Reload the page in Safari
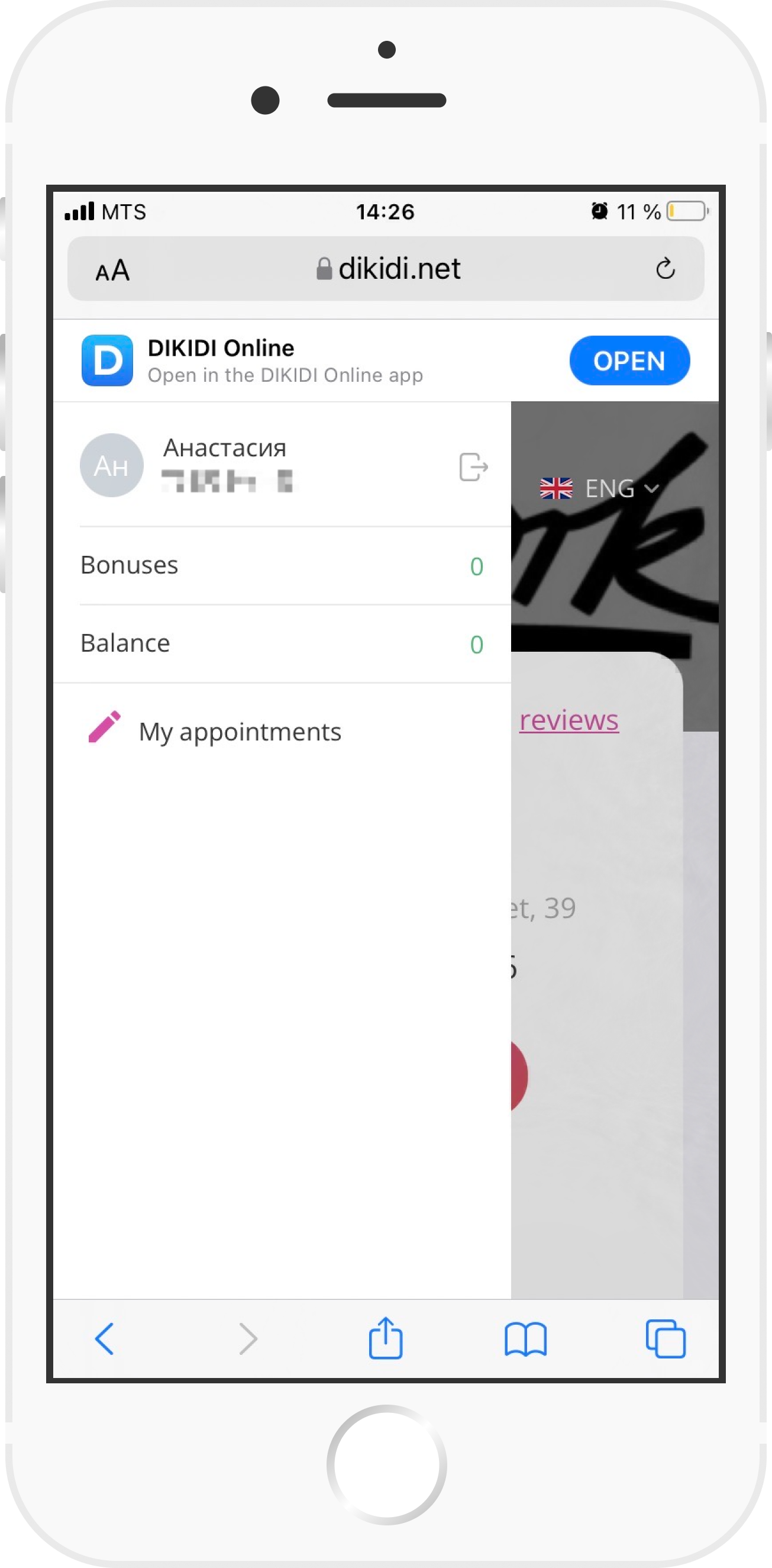Screen dimensions: 772x1568 click(x=665, y=268)
